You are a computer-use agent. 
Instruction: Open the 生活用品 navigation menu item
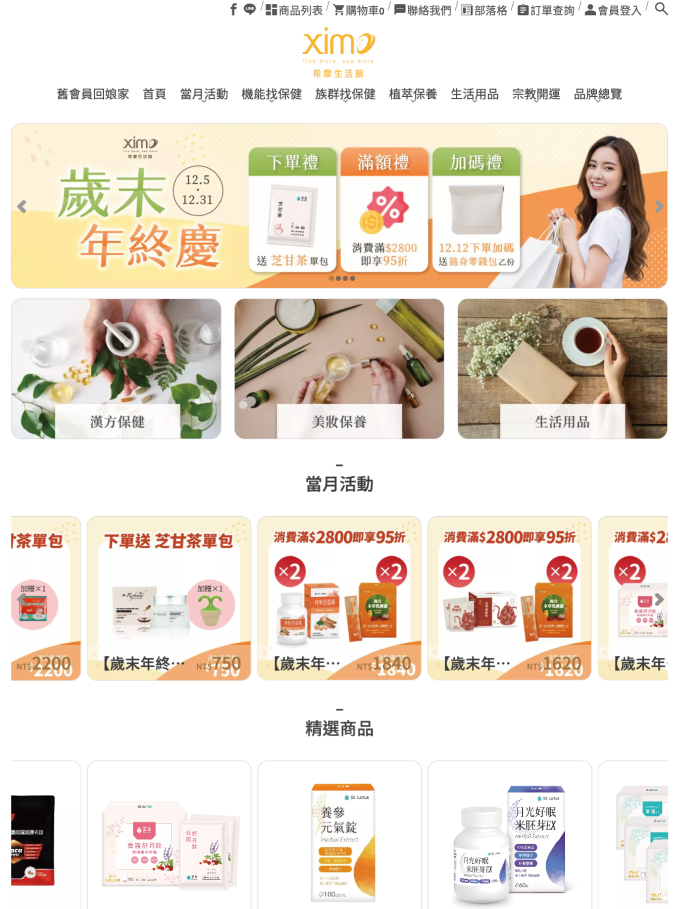474,94
